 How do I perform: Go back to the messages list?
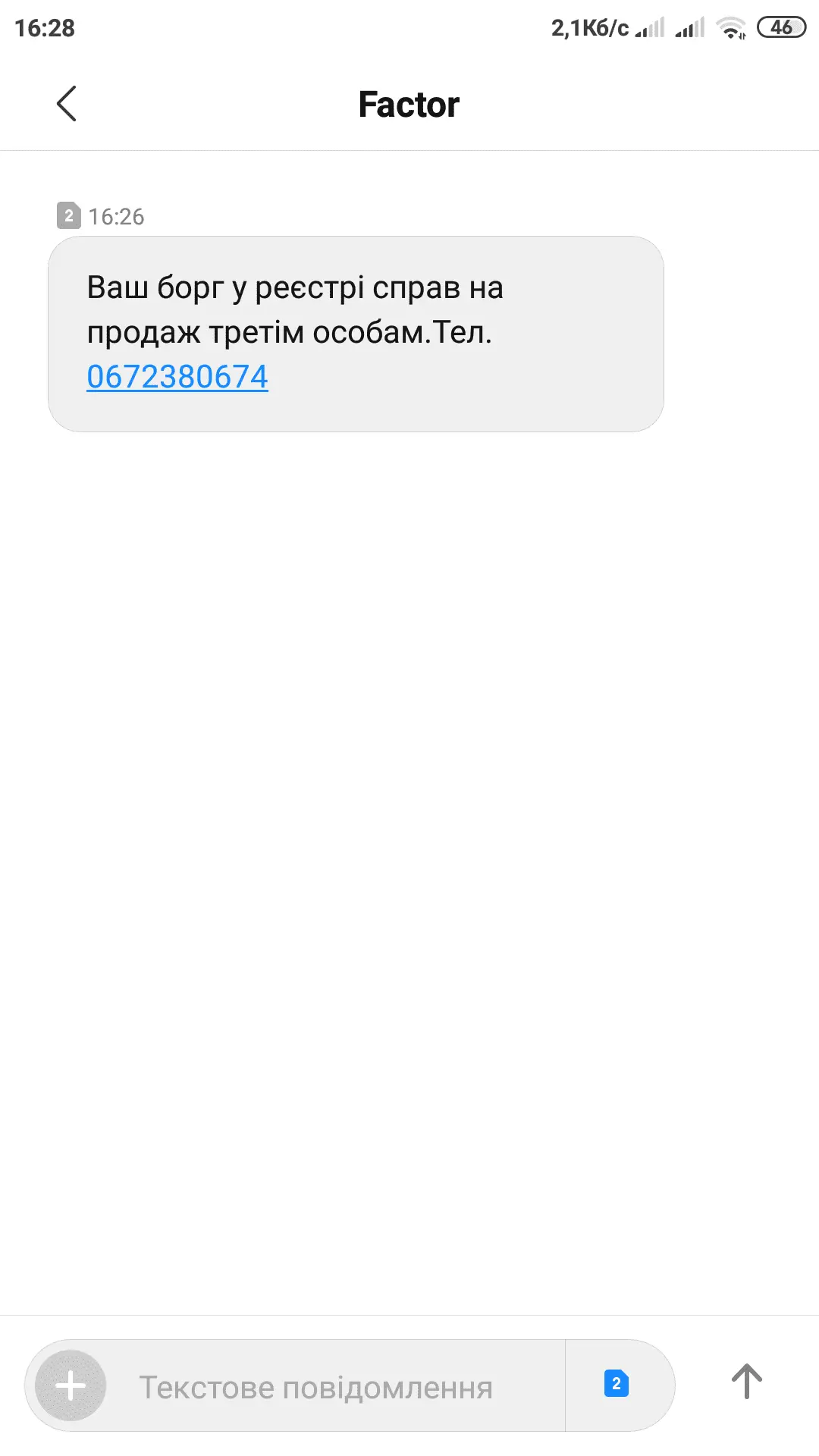(67, 104)
